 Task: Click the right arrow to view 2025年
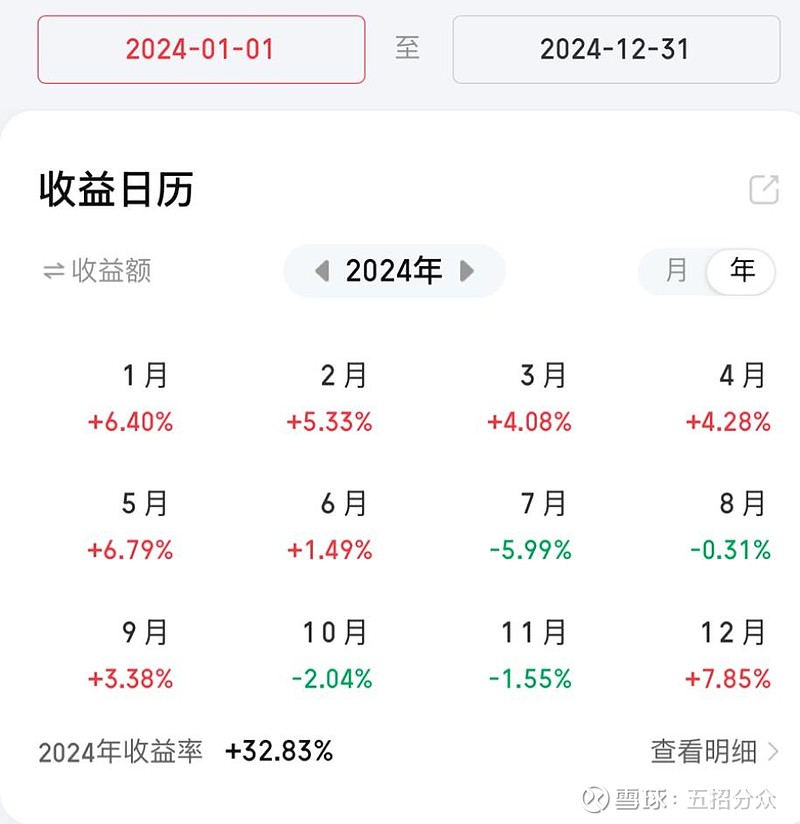coord(465,271)
